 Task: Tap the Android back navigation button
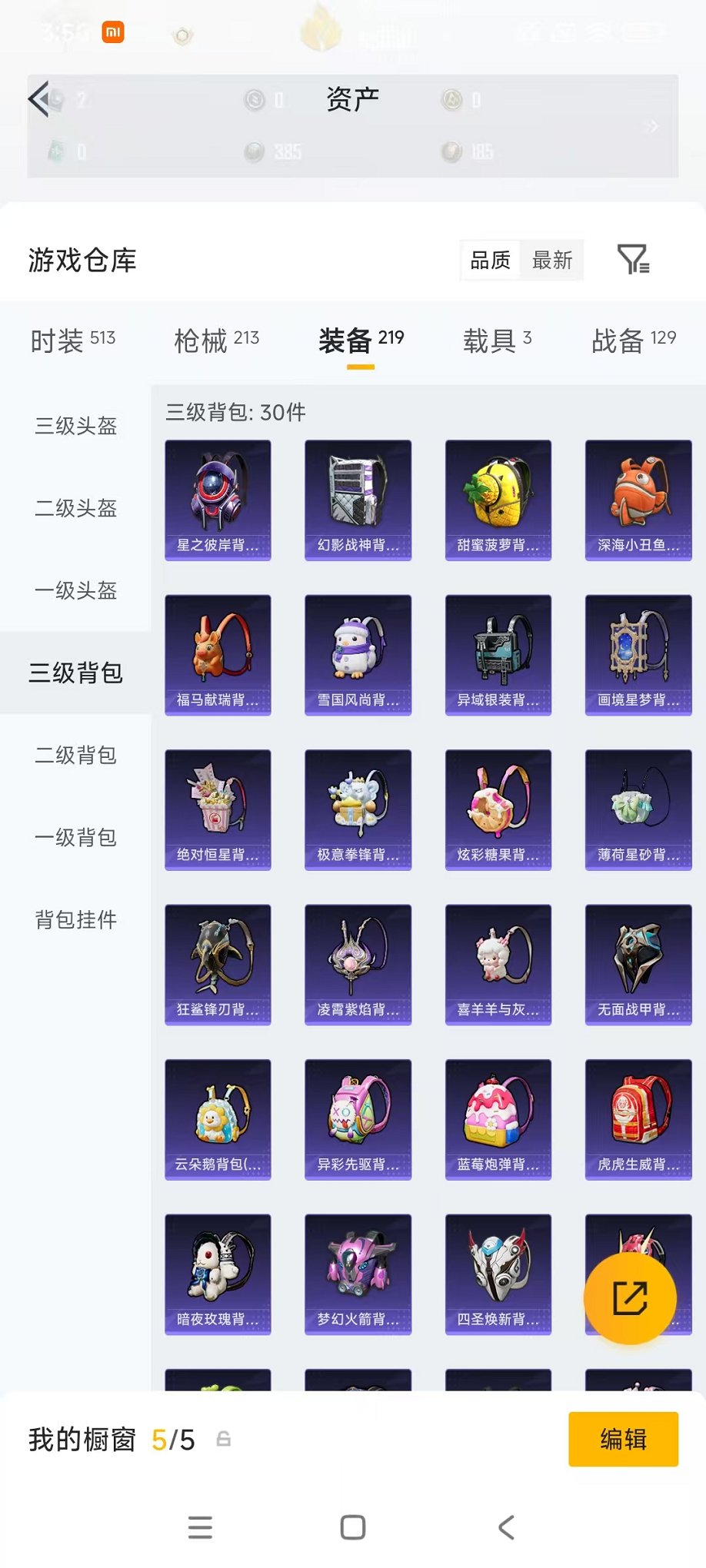coord(505,1528)
